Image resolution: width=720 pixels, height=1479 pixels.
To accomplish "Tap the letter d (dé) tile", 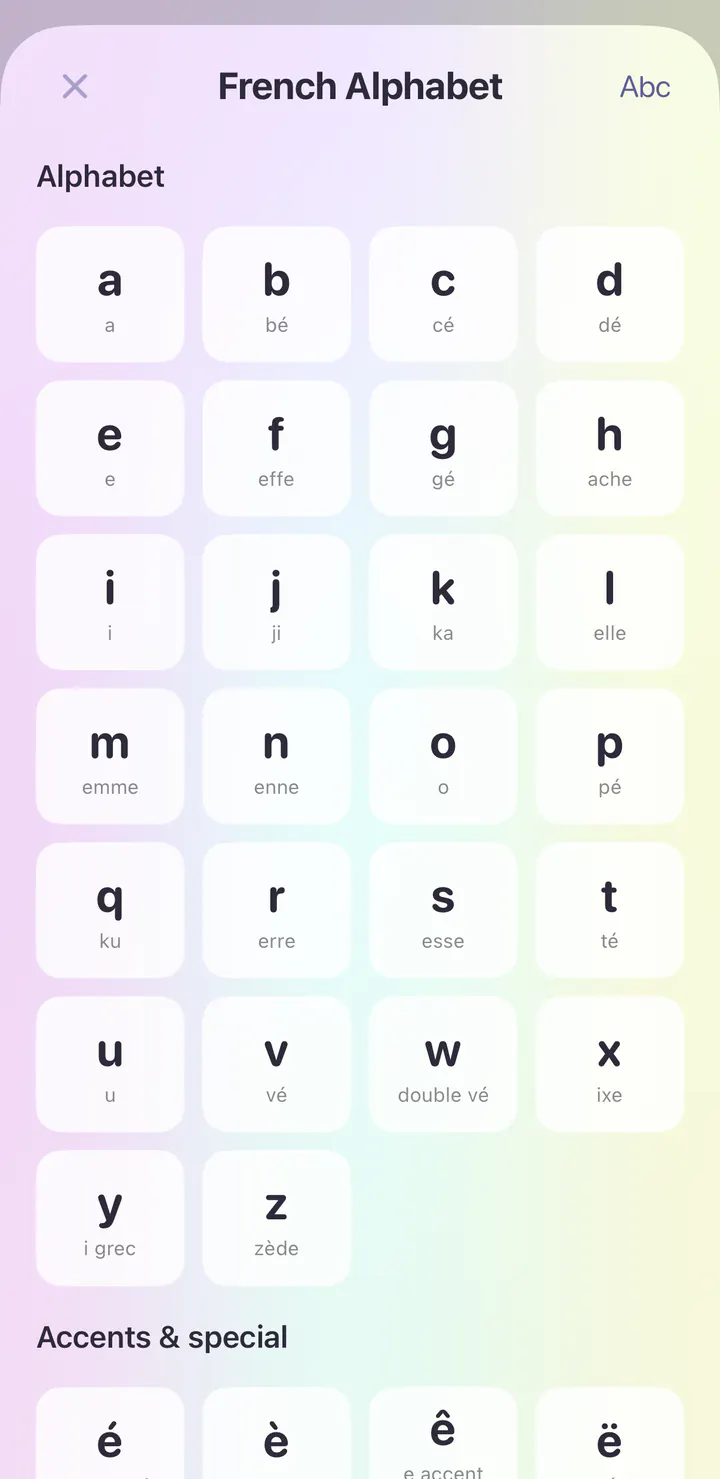I will click(610, 295).
